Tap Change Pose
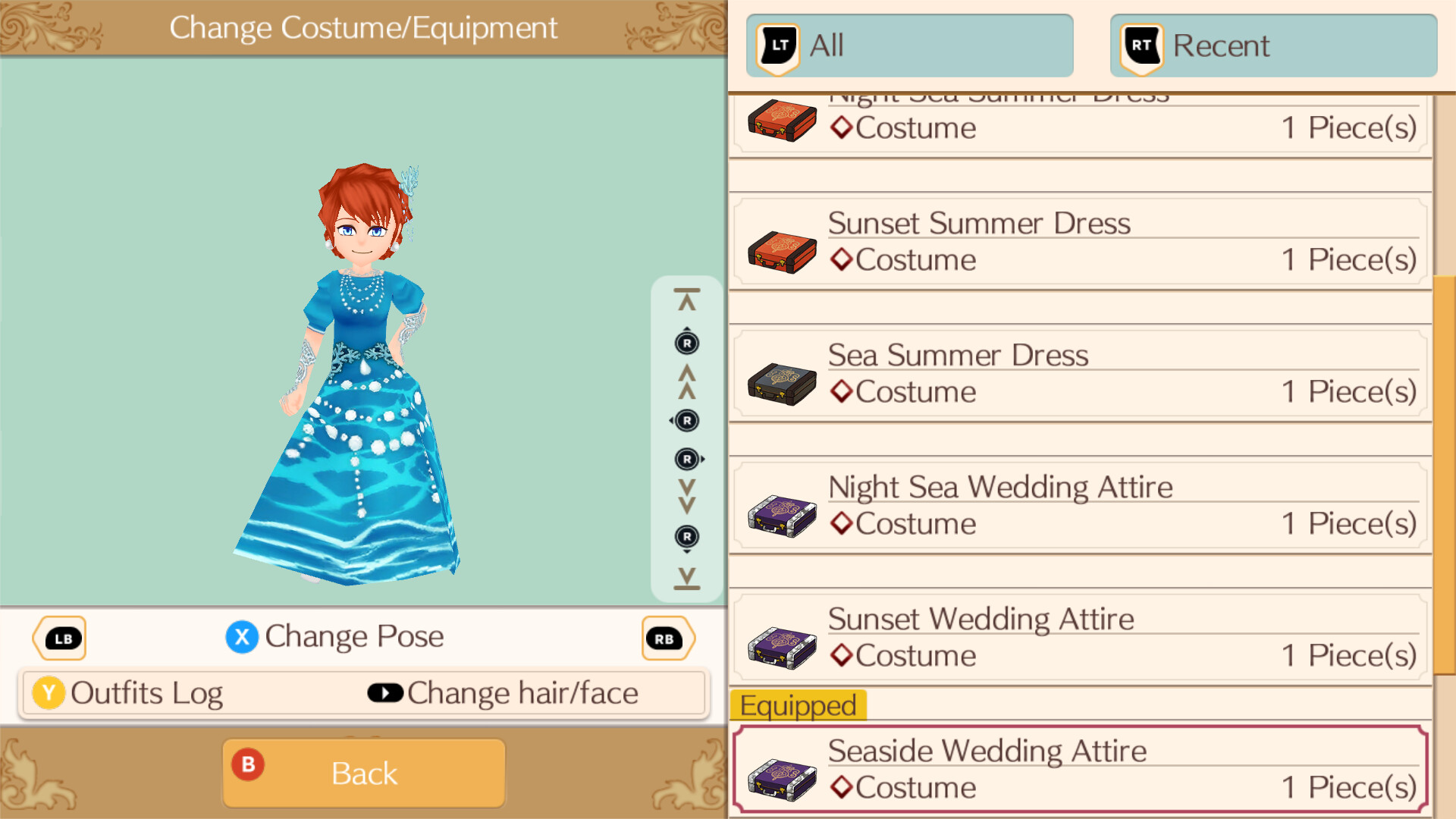This screenshot has width=1456, height=819. pos(335,637)
